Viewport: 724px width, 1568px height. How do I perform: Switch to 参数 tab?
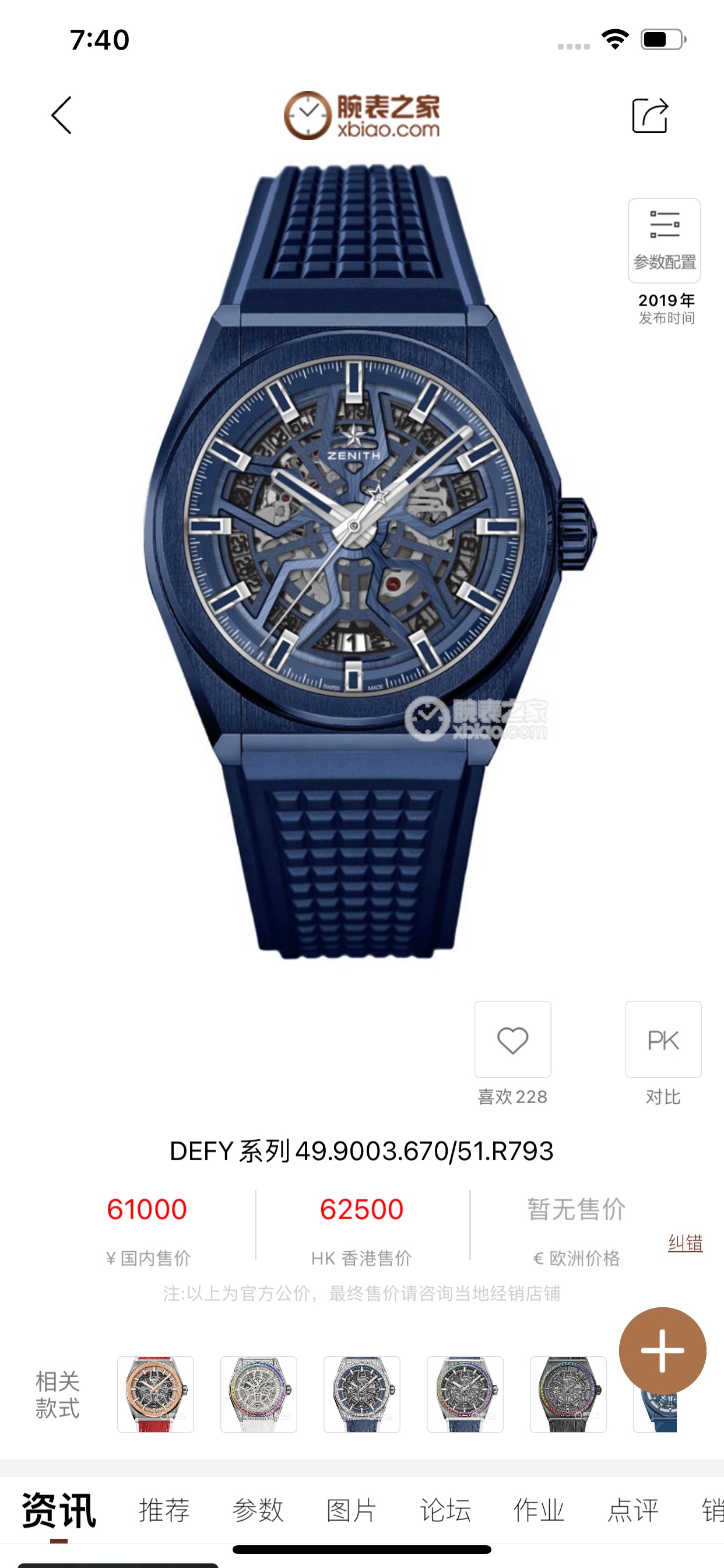point(258,1510)
